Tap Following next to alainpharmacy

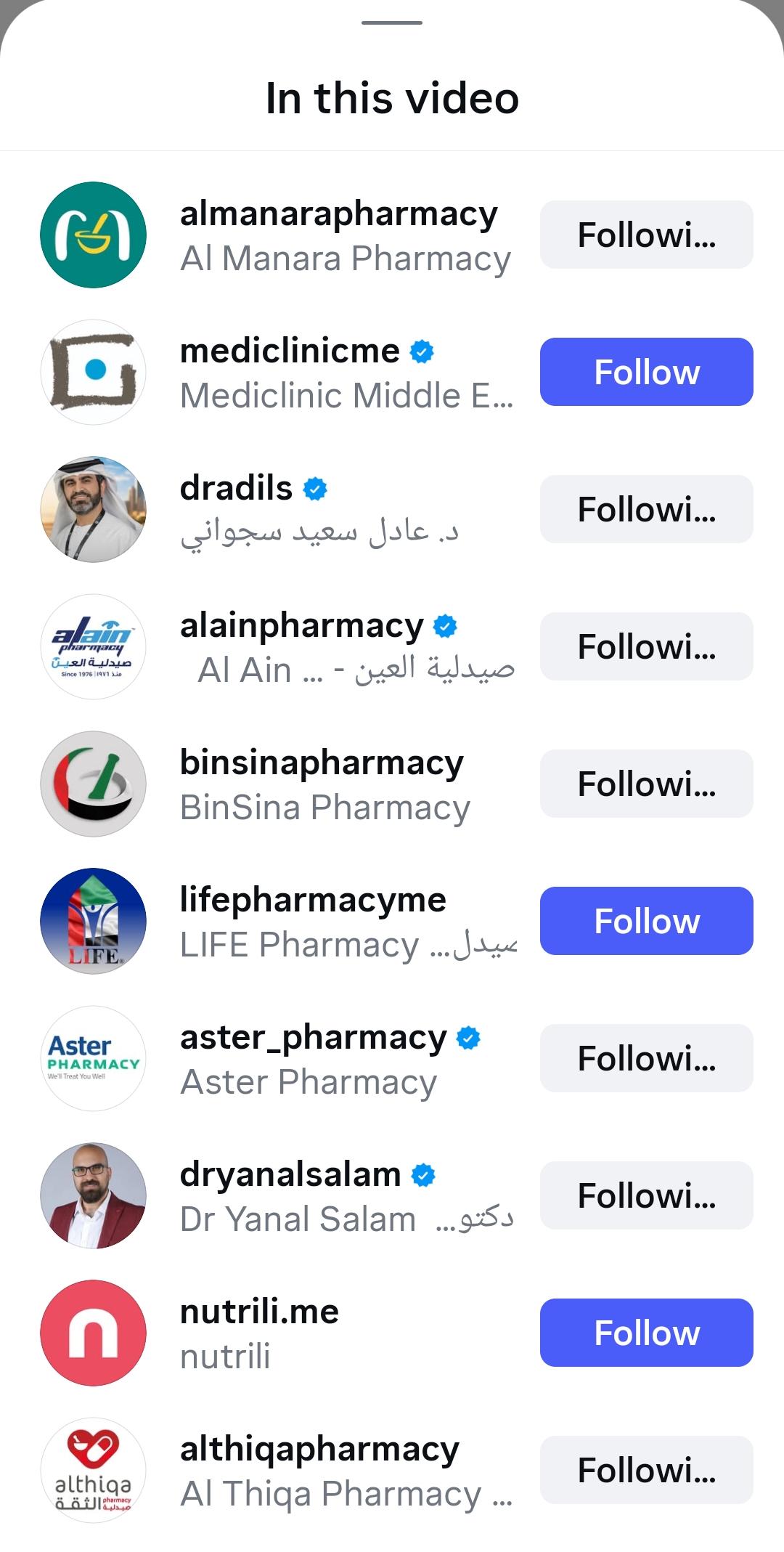646,646
